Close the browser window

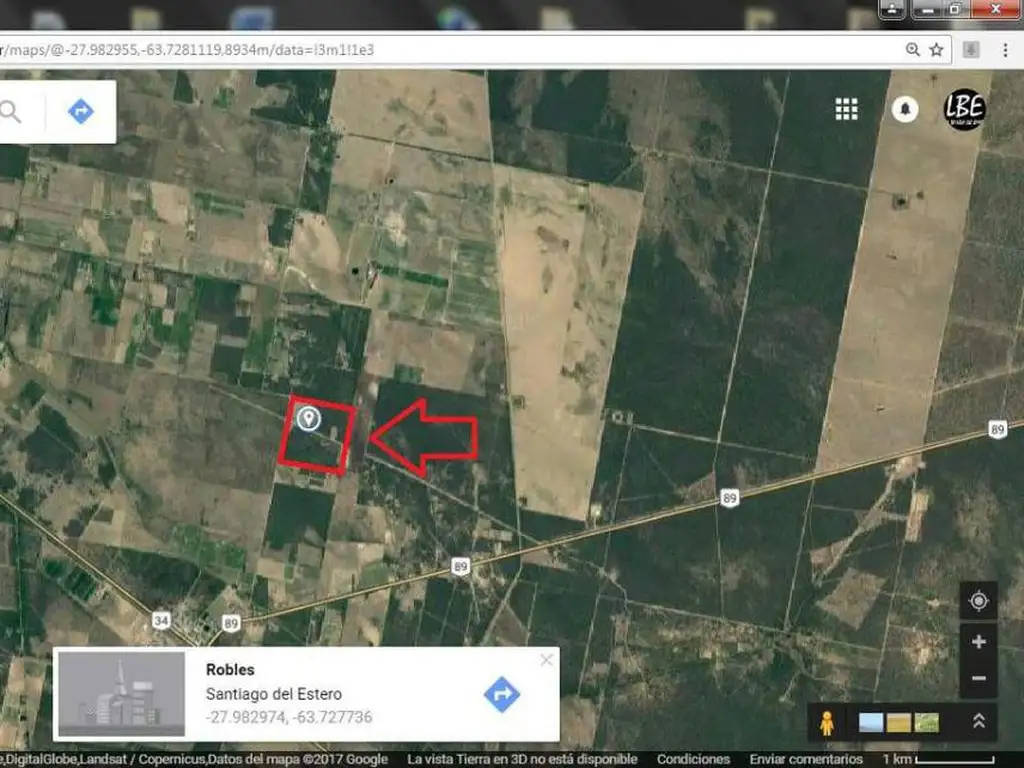click(995, 9)
